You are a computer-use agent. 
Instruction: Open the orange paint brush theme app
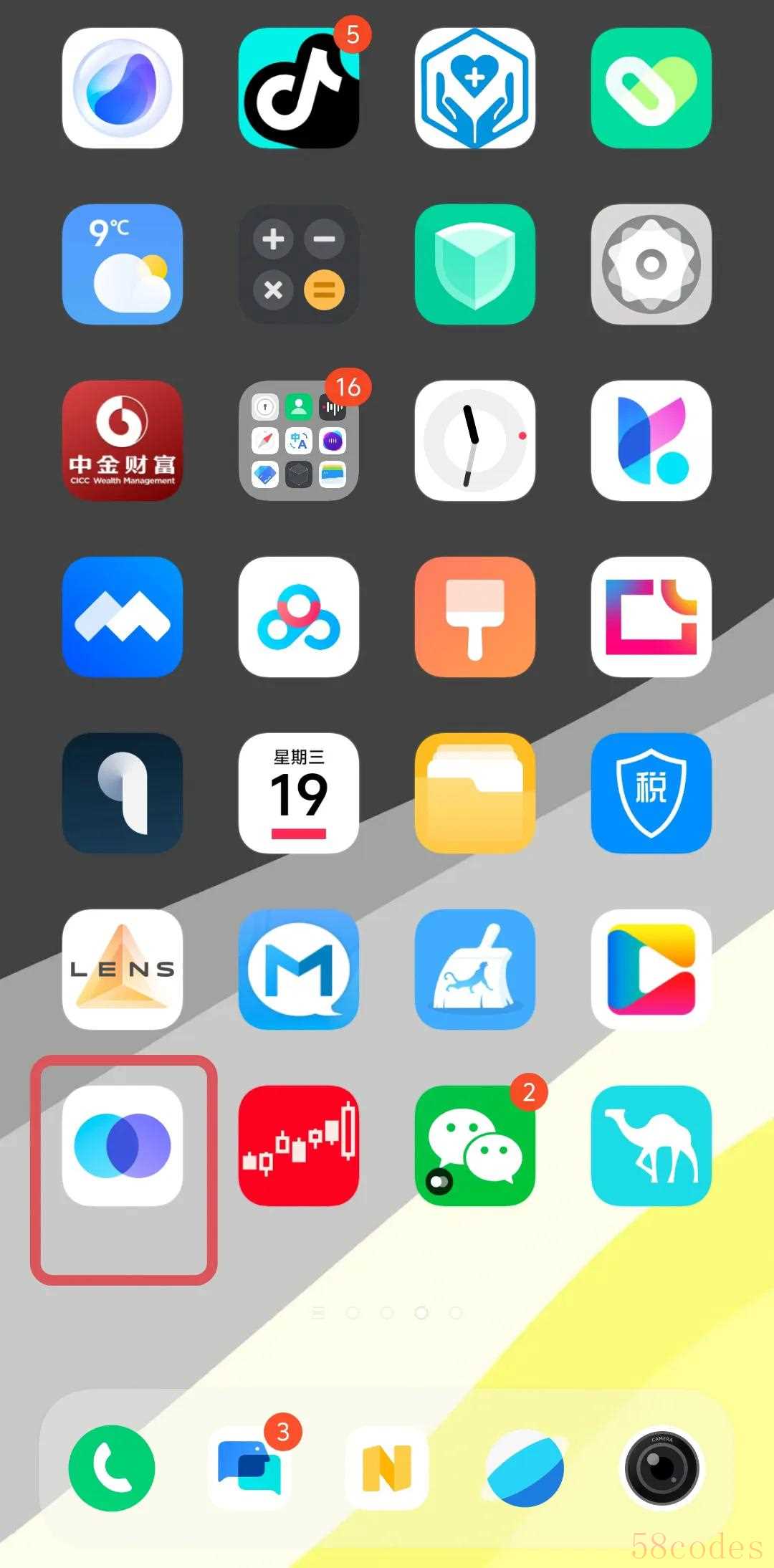tap(474, 617)
